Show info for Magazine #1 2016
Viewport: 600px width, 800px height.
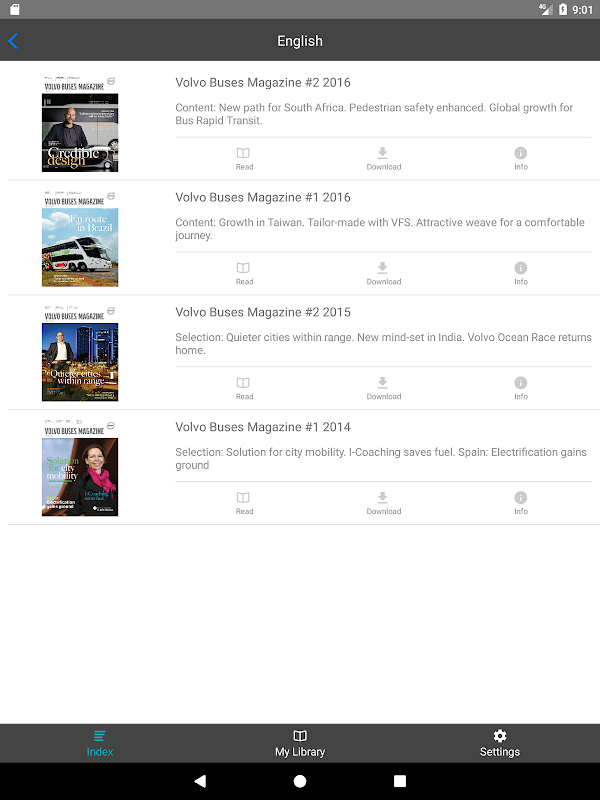(520, 273)
